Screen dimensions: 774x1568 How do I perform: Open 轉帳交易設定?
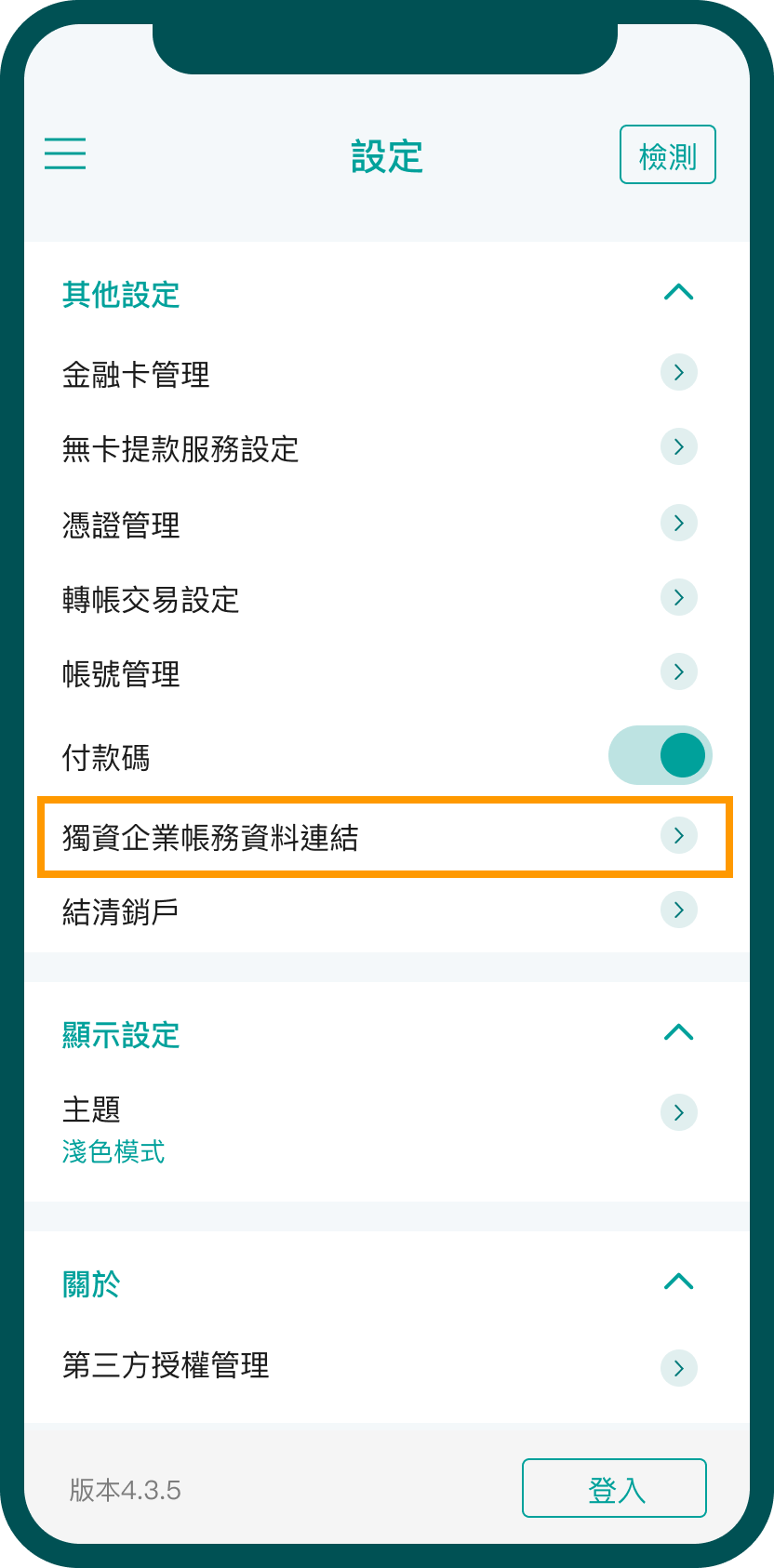678,598
